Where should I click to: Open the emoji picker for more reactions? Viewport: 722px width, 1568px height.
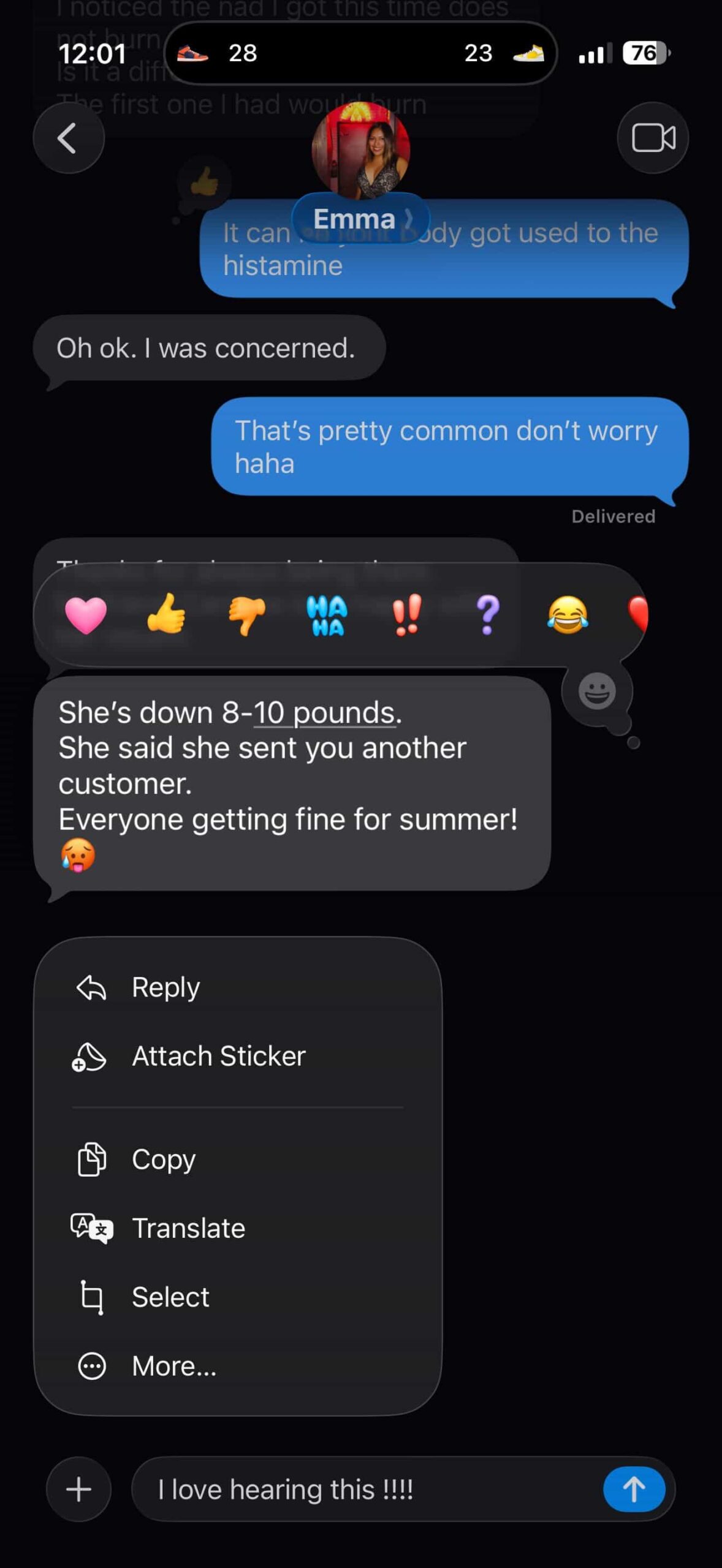tap(597, 691)
